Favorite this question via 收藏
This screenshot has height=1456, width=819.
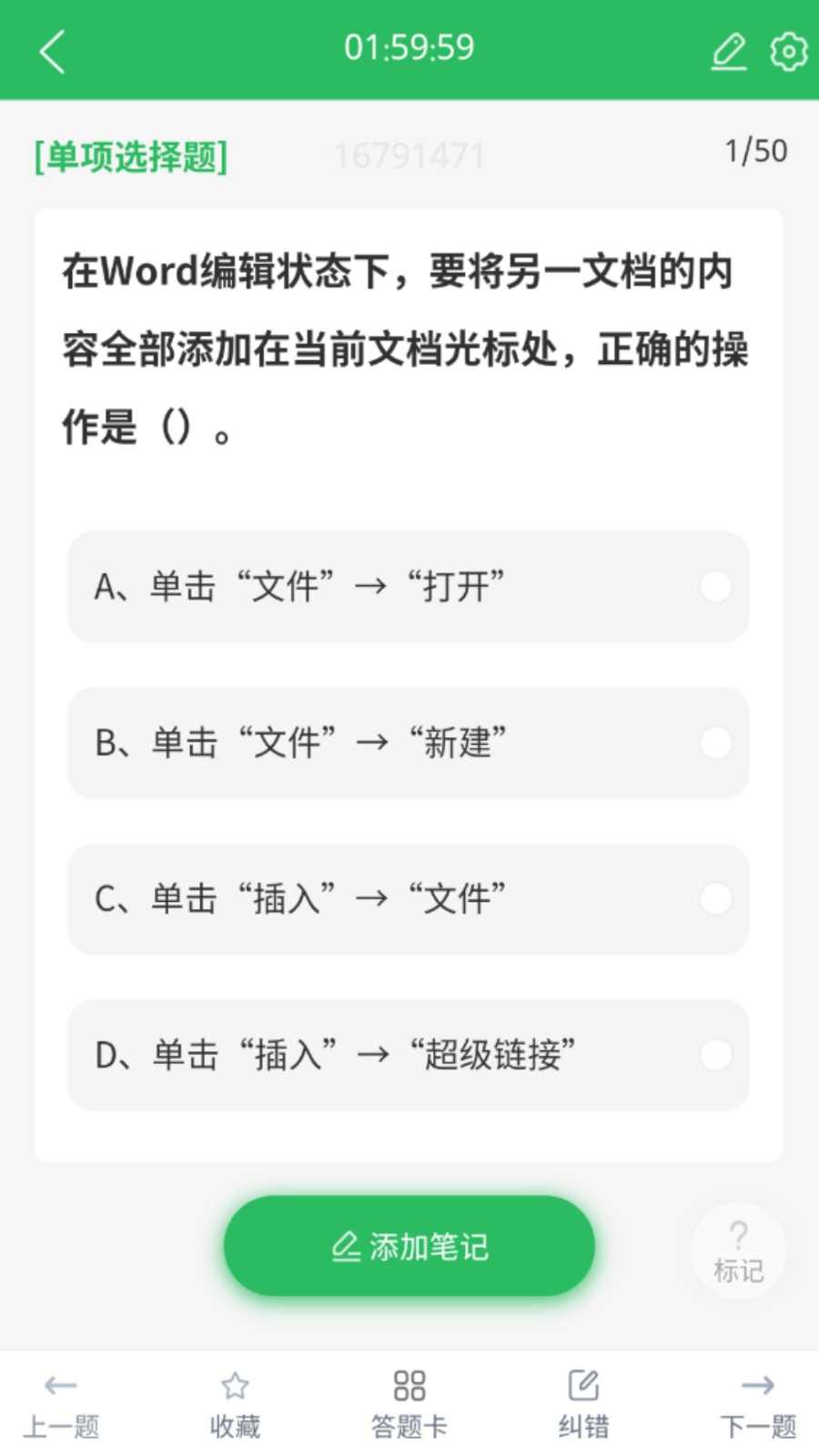click(235, 1404)
